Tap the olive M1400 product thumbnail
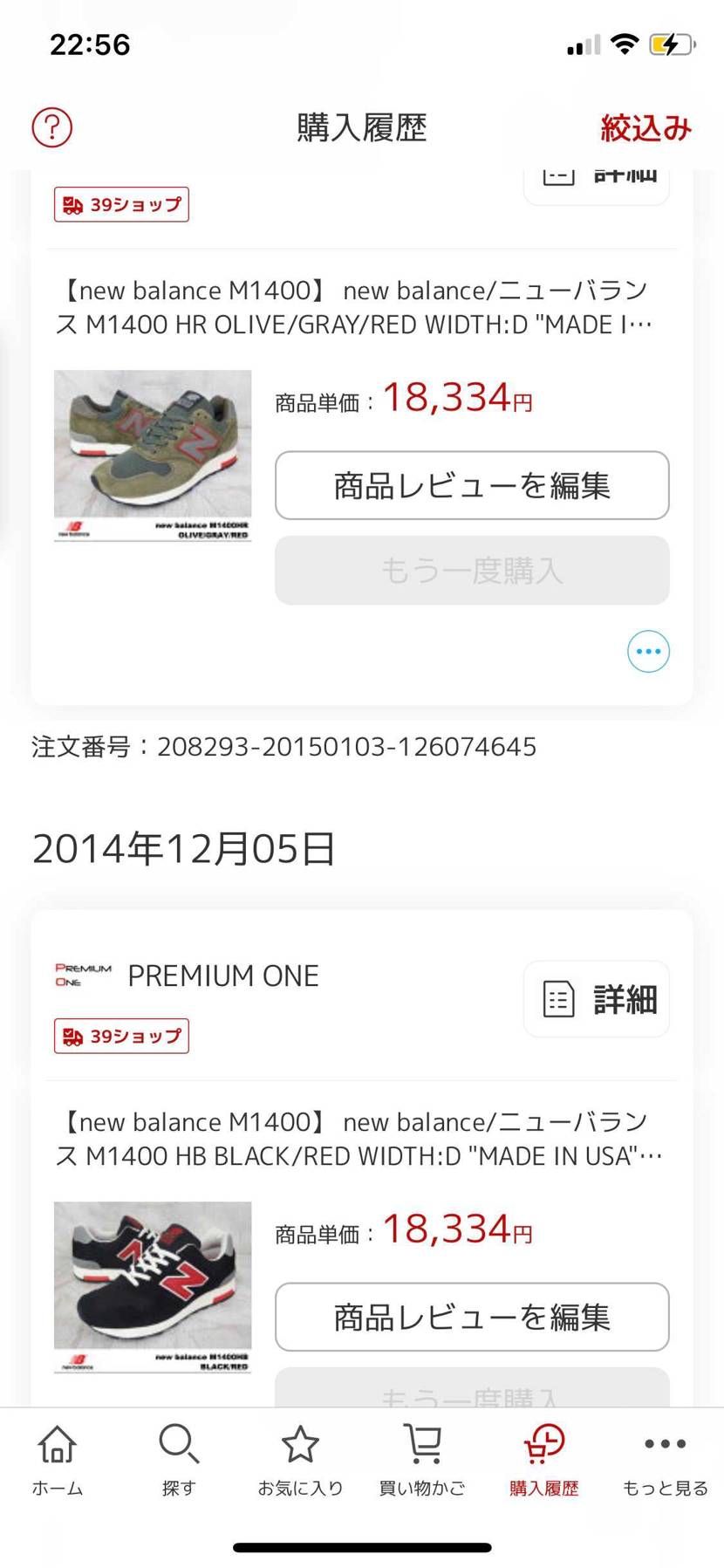 [x=153, y=454]
